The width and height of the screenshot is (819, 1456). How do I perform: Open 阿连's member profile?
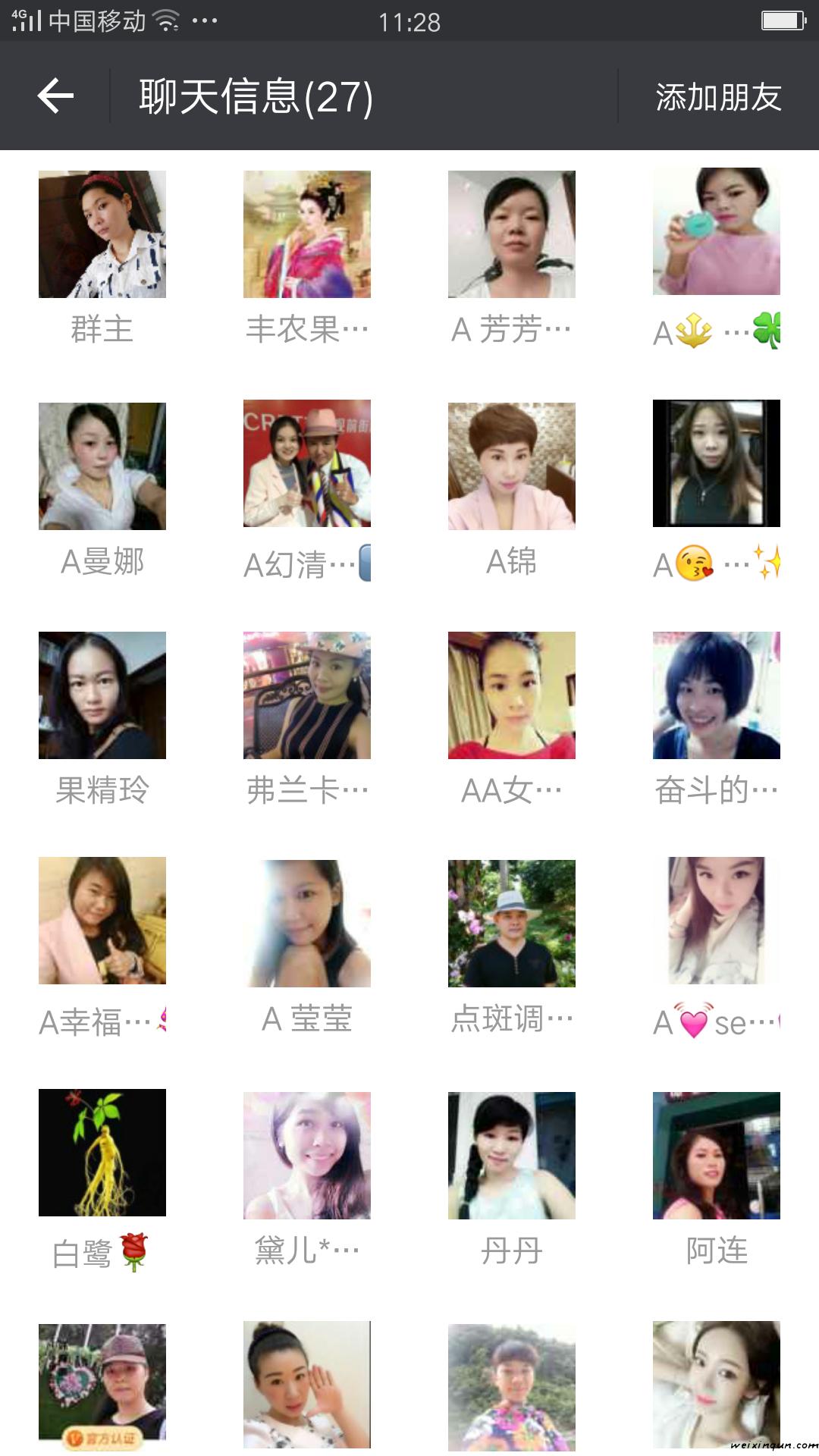click(717, 1156)
